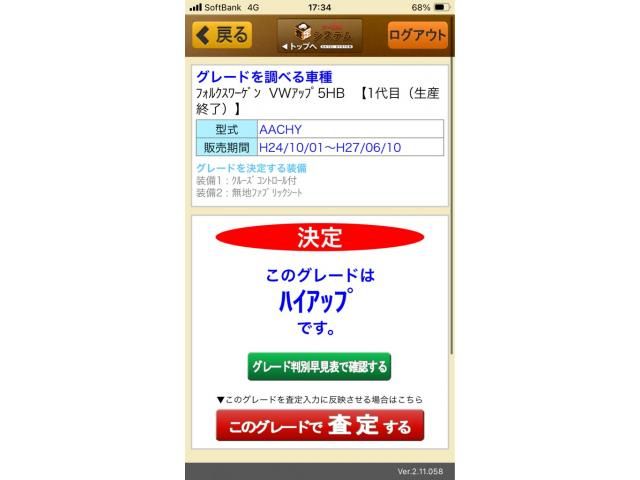This screenshot has width=640, height=480.
Task: Tap the ログアウト logout button
Action: tap(418, 35)
